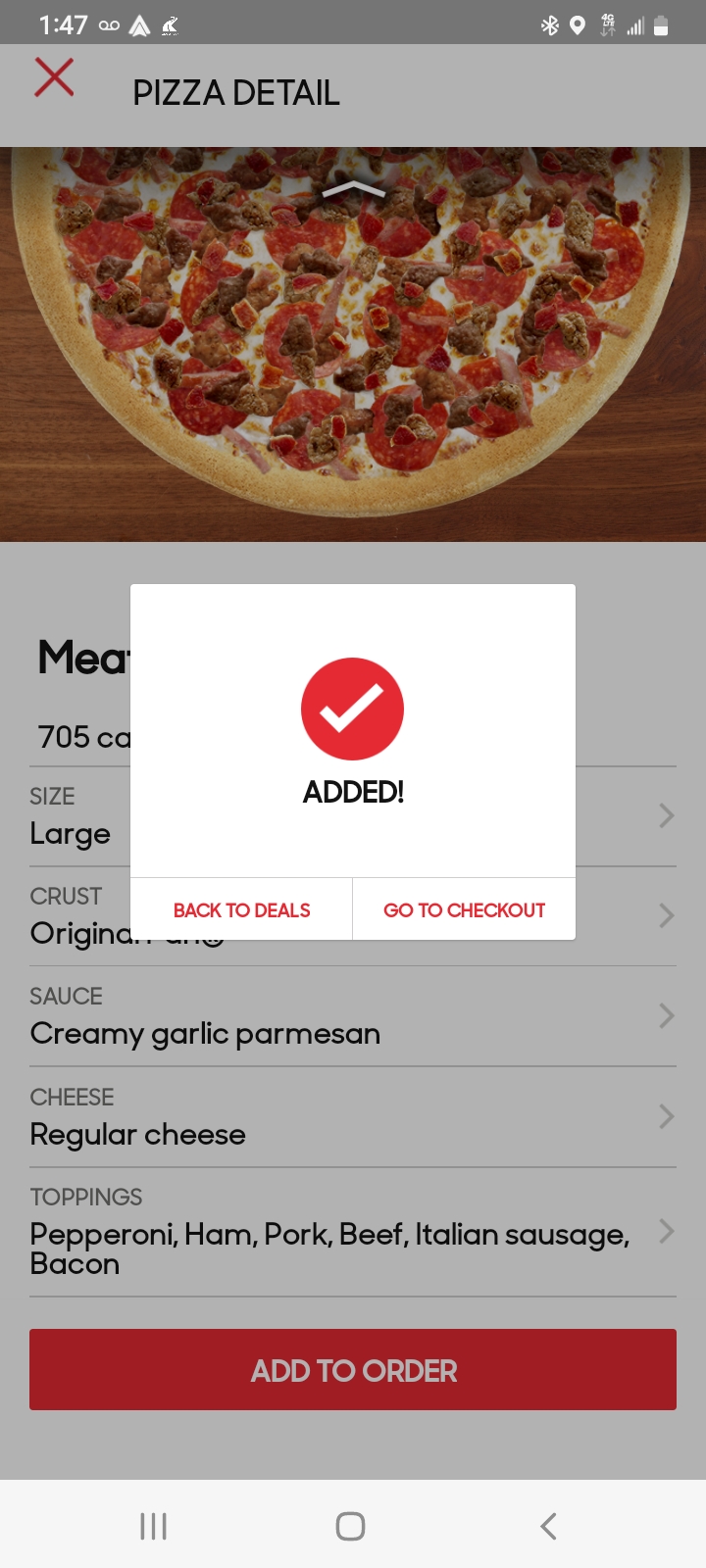
Task: Open the system recent apps view
Action: [x=154, y=1526]
